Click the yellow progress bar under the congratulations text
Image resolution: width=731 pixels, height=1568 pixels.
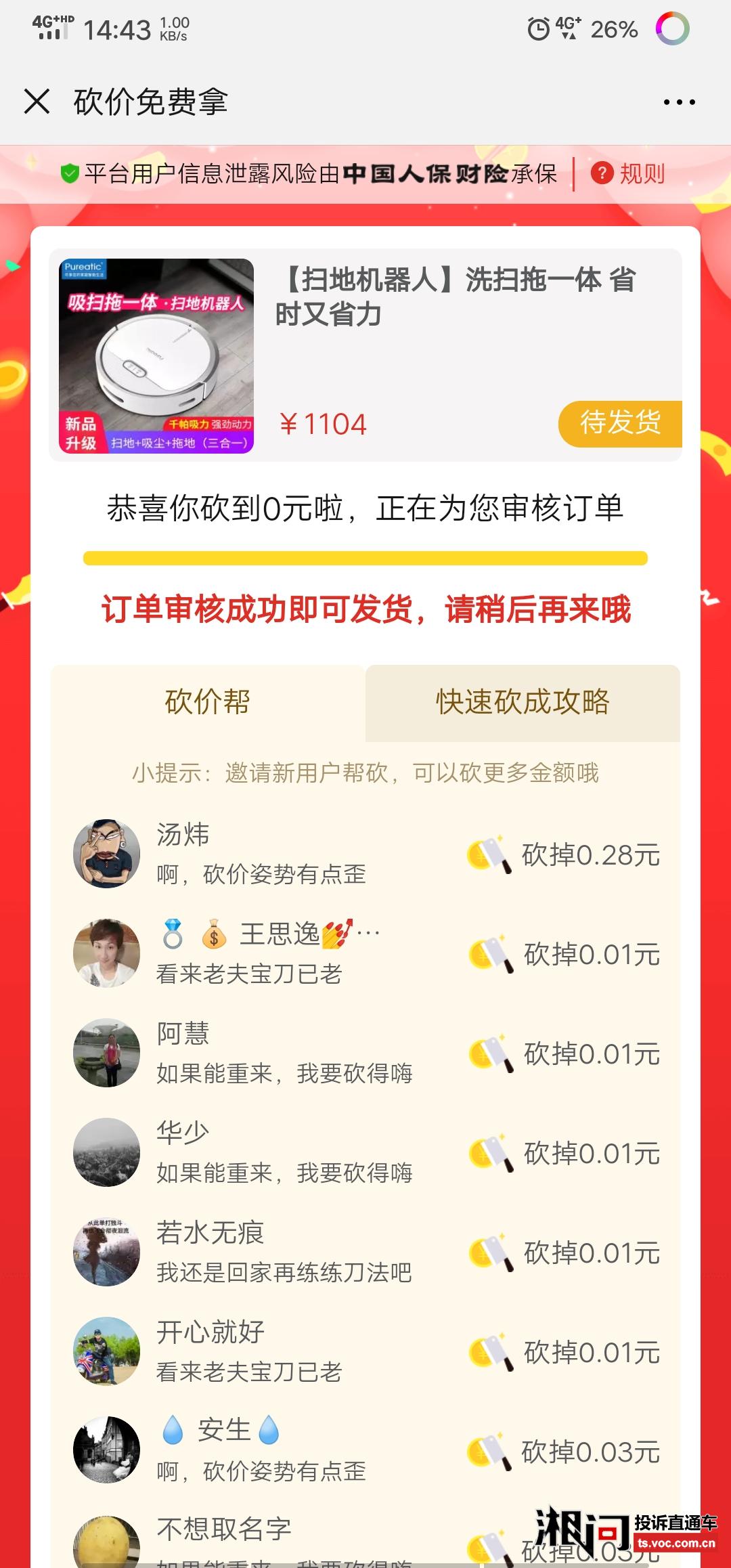pyautogui.click(x=365, y=557)
